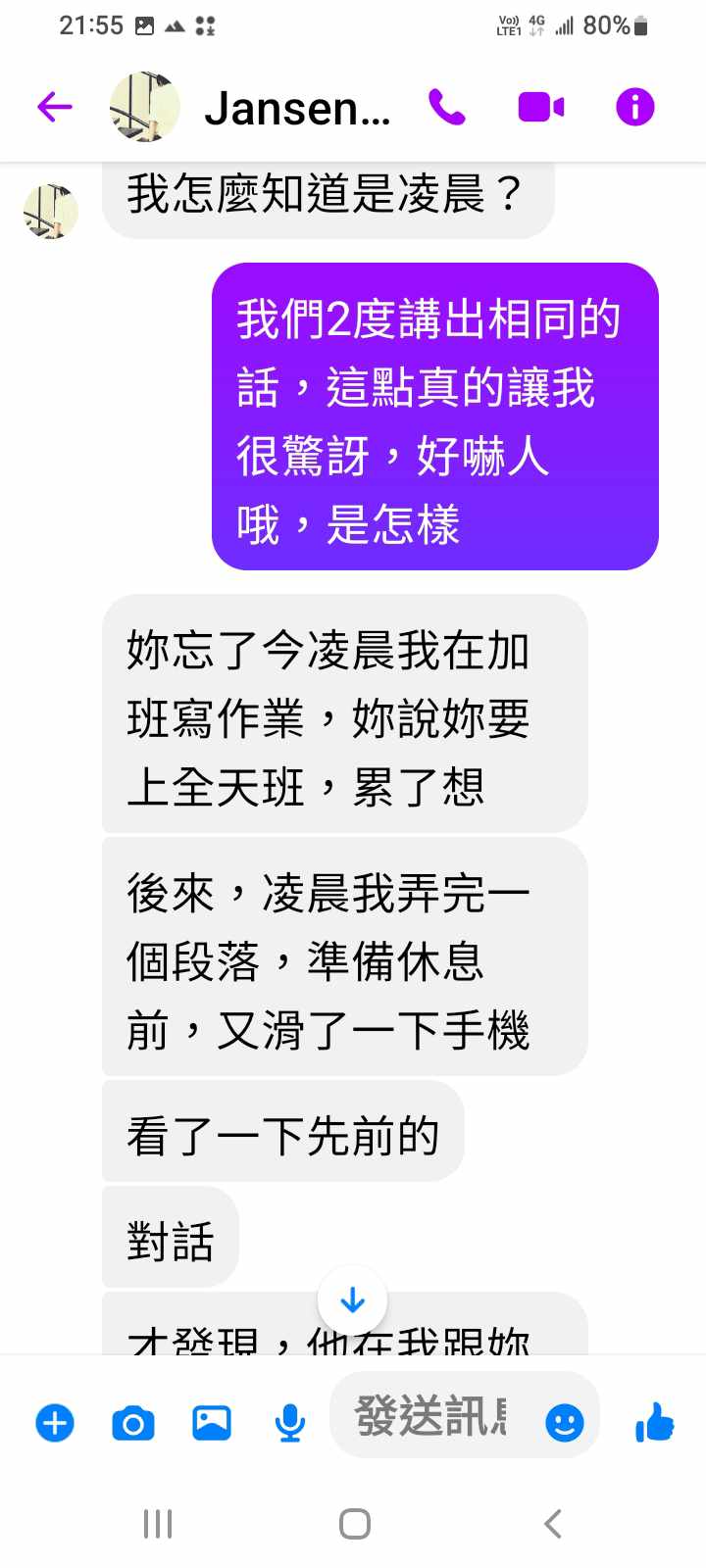
Task: Send a thumbs-up like
Action: point(654,1422)
